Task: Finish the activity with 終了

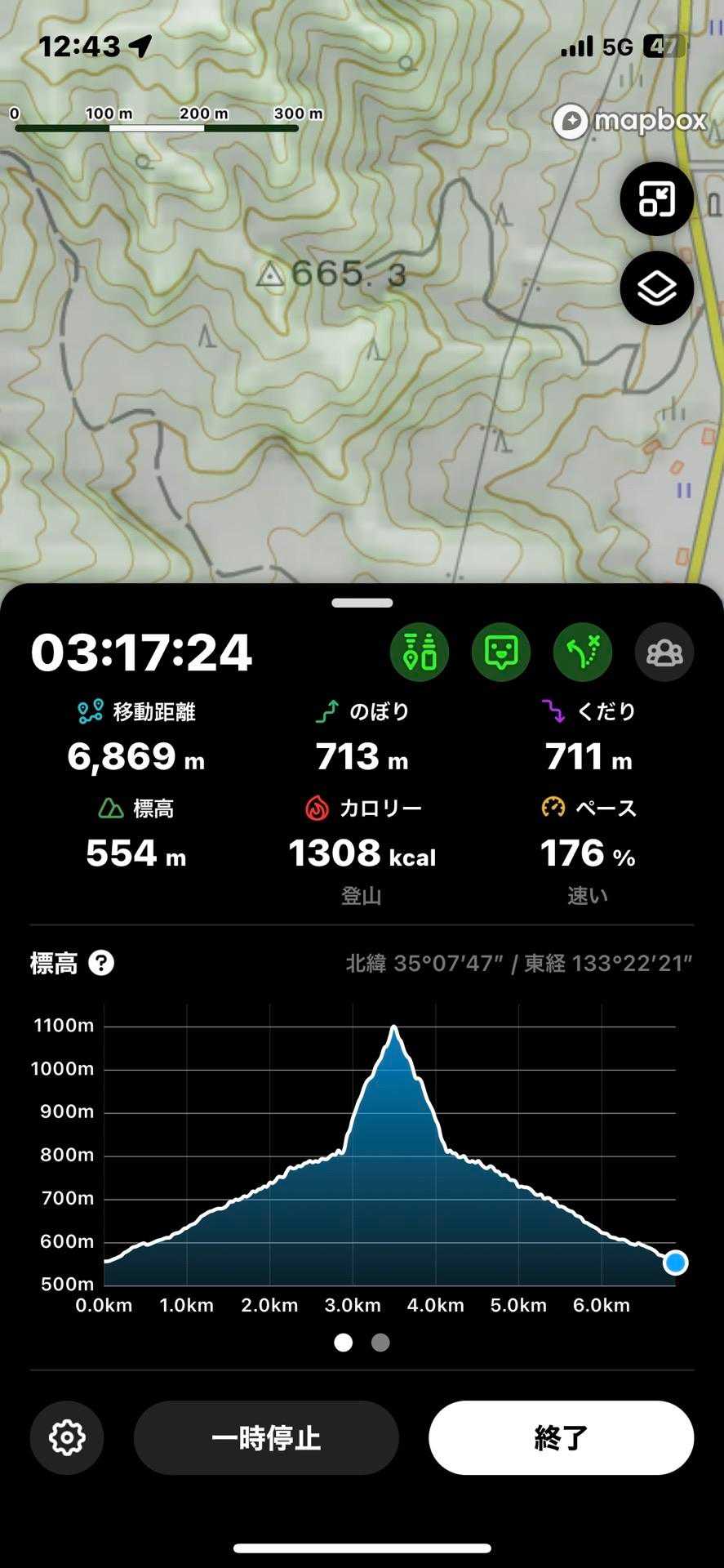Action: [562, 1437]
